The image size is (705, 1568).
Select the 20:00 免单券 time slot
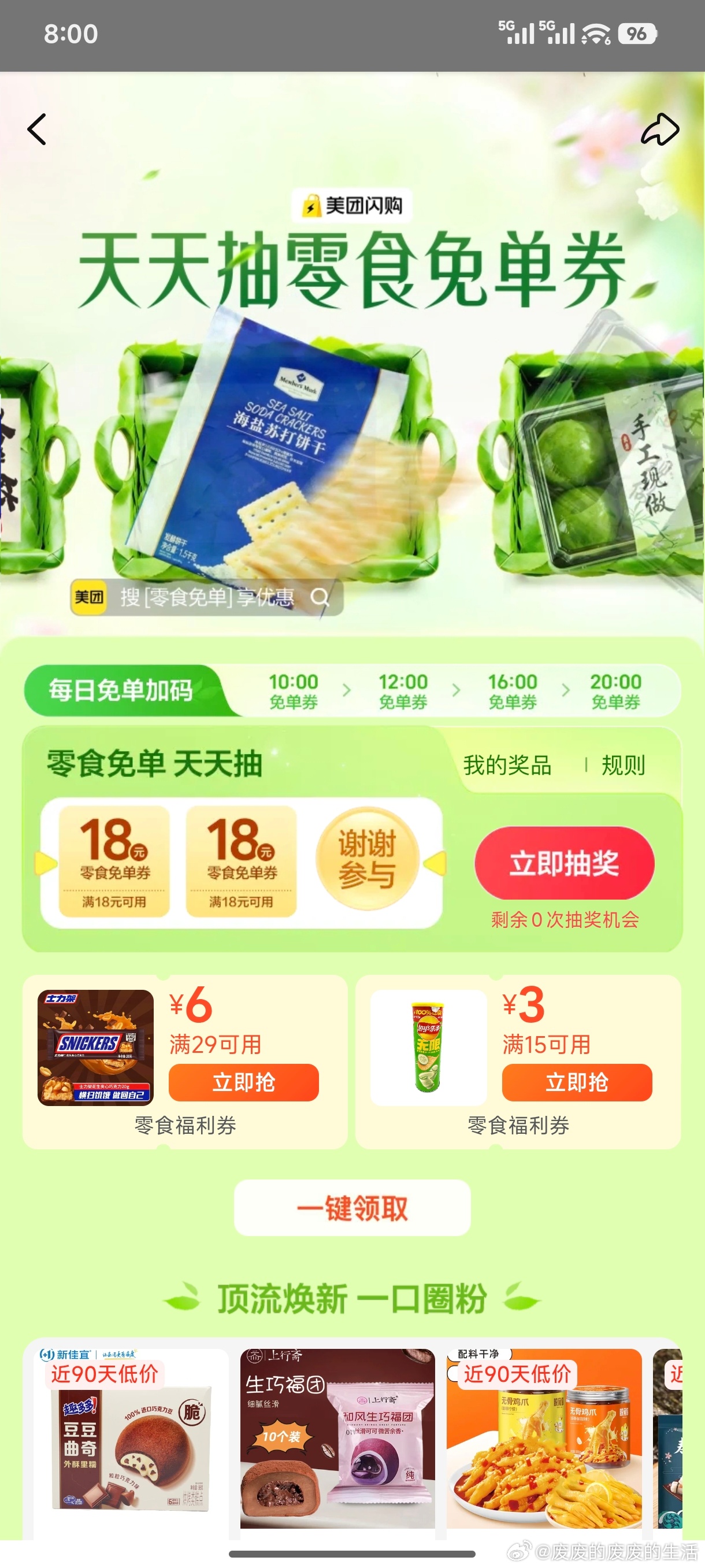[x=615, y=691]
